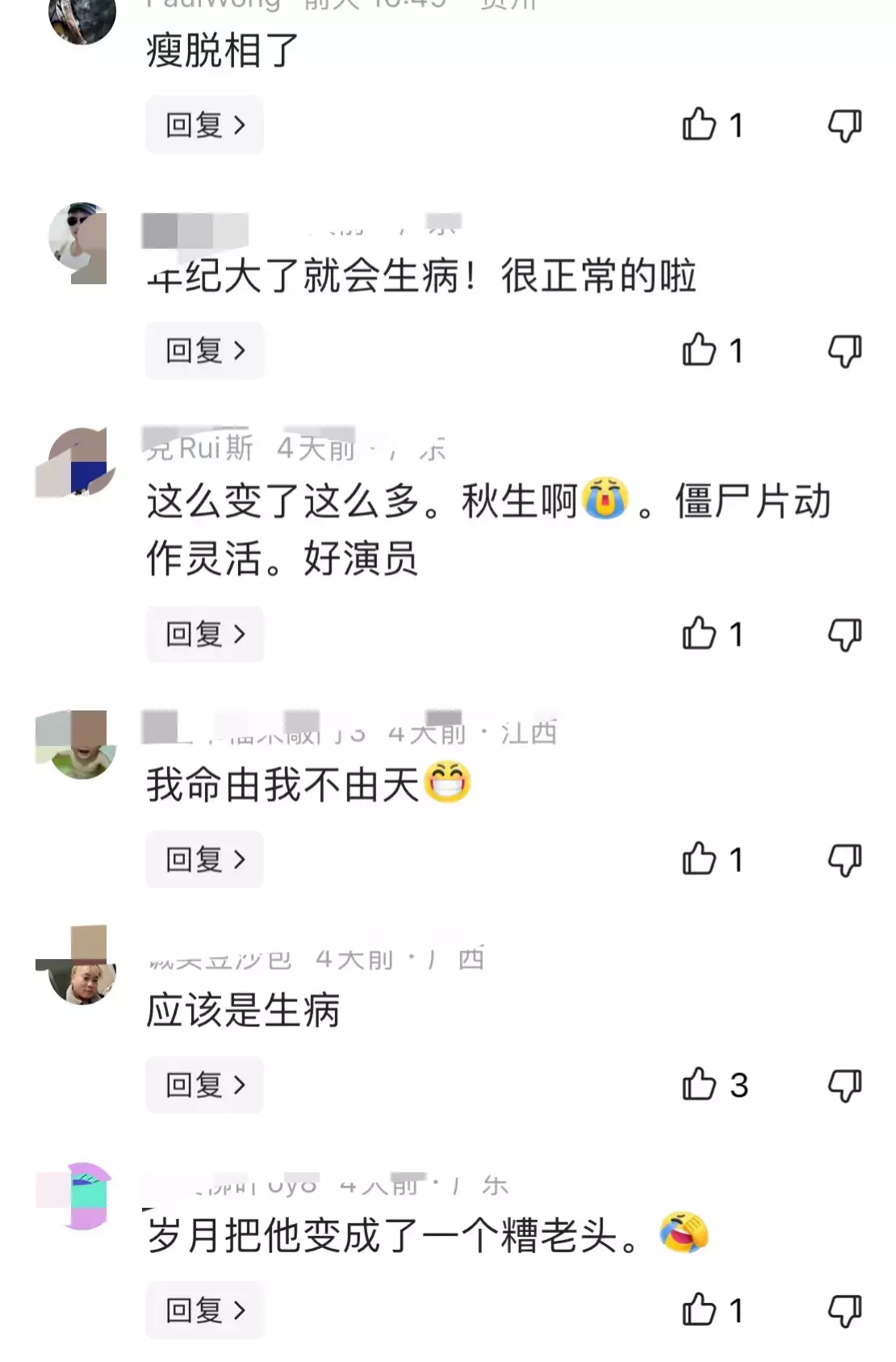The image size is (896, 1362).
Task: Like the comment mentioning '僵尸片动作灵活'
Action: [699, 634]
